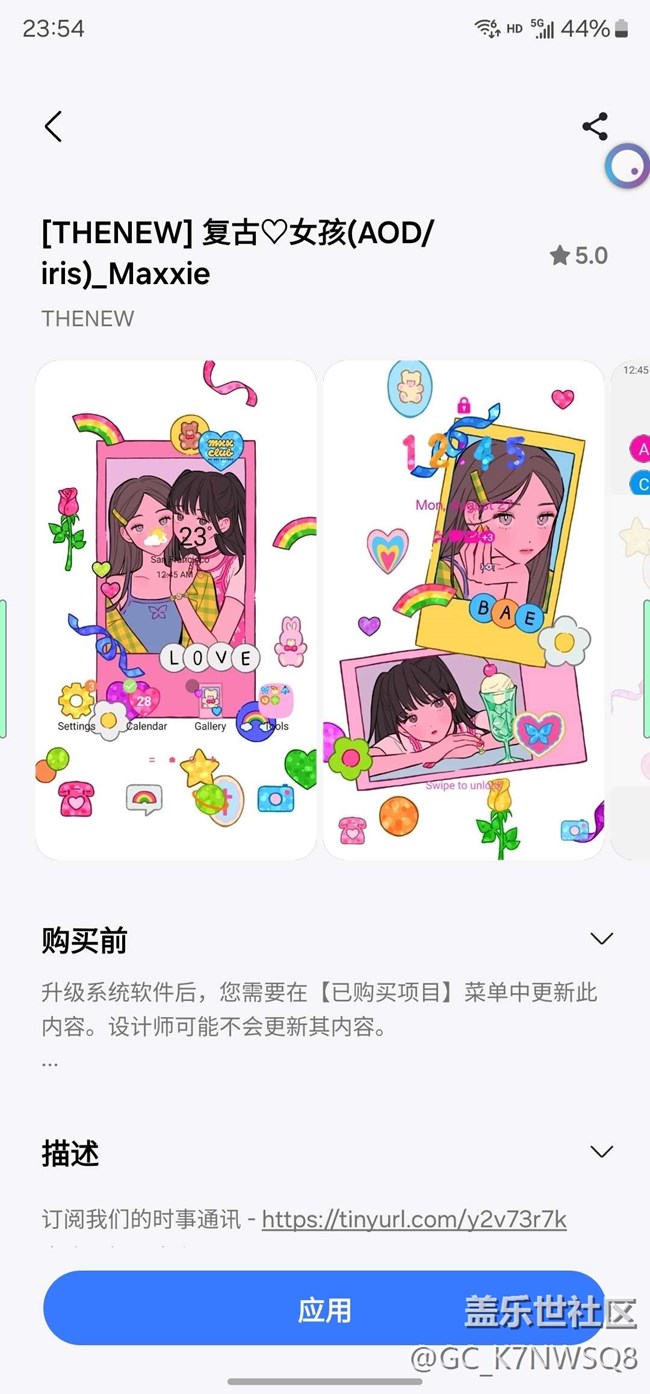Expand the 描述 section
The width and height of the screenshot is (650, 1394).
[601, 1151]
